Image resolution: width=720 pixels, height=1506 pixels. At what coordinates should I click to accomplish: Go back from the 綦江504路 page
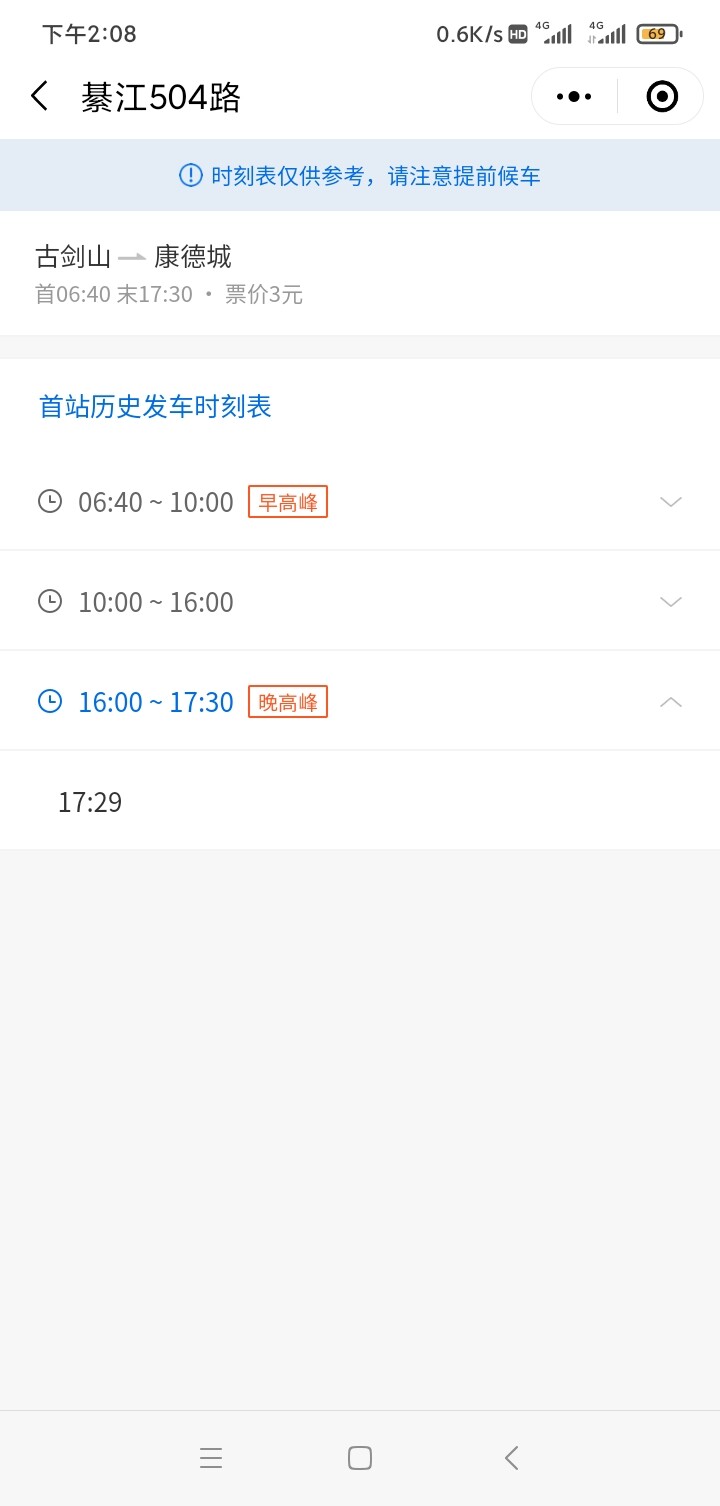pyautogui.click(x=40, y=97)
